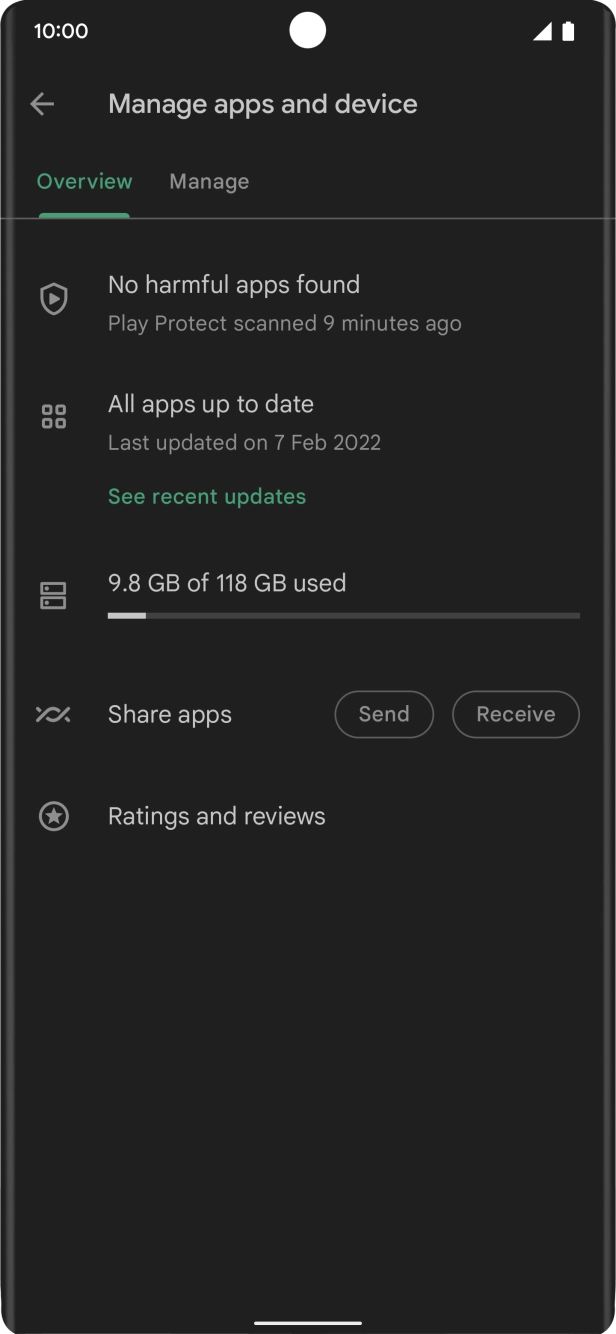Open the Play Protect scan status row
This screenshot has width=616, height=1334.
(308, 303)
